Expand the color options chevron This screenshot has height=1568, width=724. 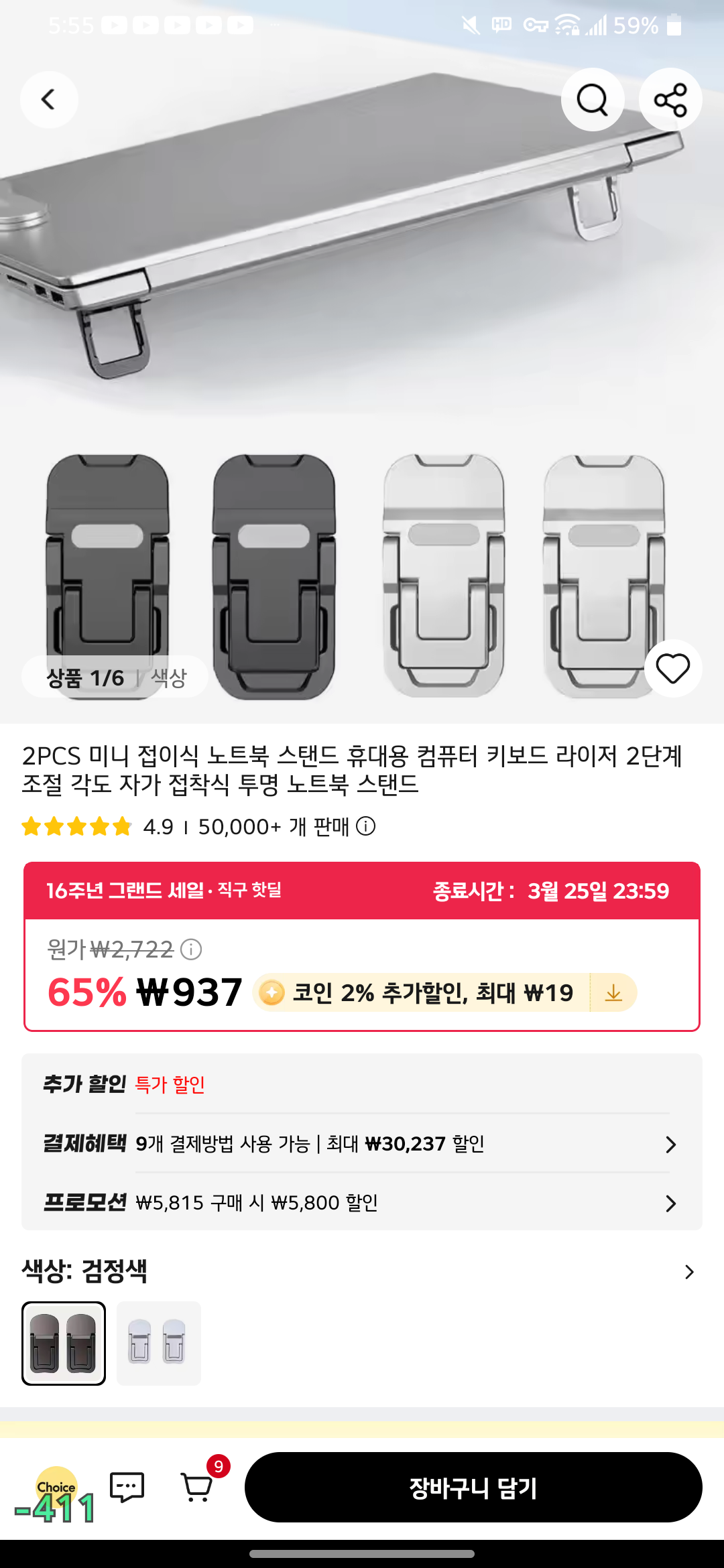[689, 1272]
